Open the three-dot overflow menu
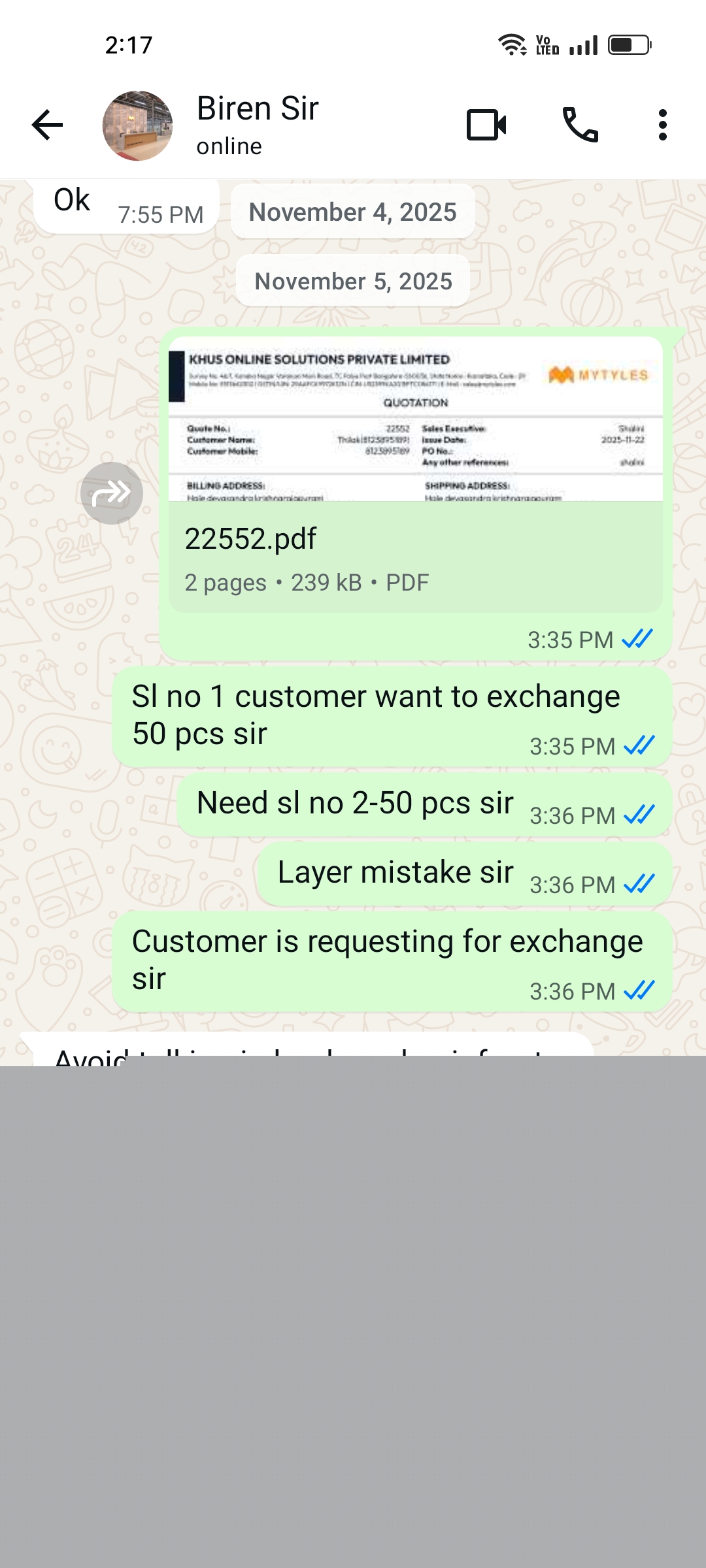This screenshot has height=1568, width=706. pyautogui.click(x=662, y=125)
